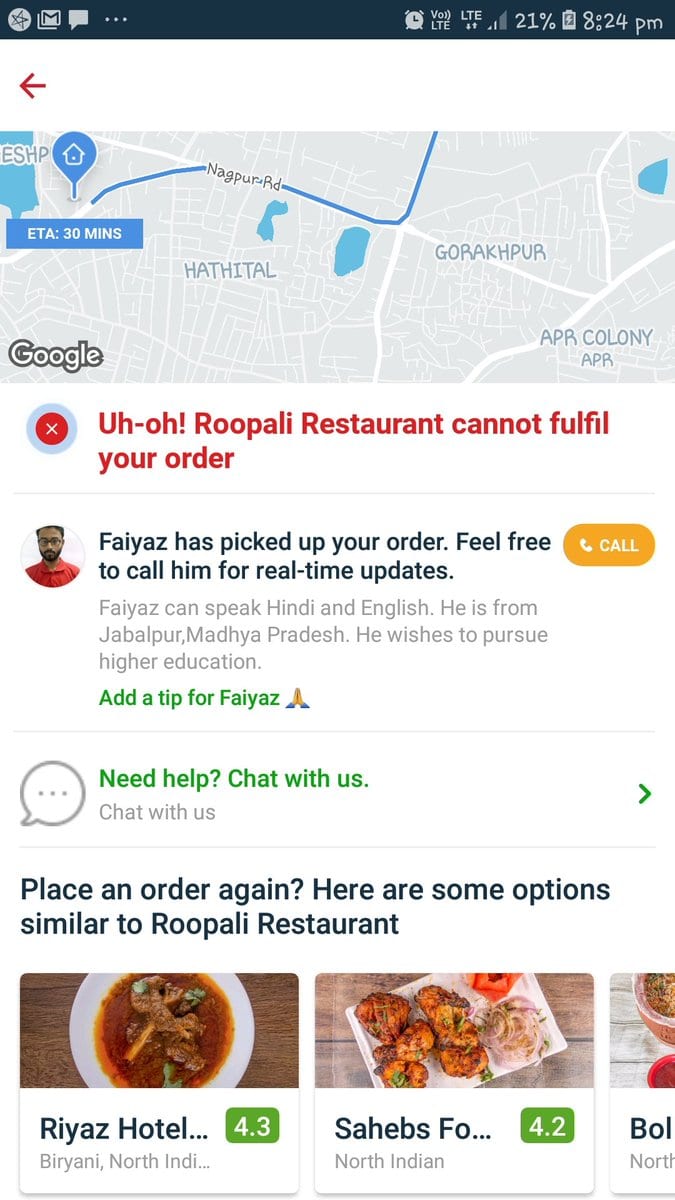Viewport: 675px width, 1200px height.
Task: Call delivery partner Faiyaz
Action: (608, 545)
